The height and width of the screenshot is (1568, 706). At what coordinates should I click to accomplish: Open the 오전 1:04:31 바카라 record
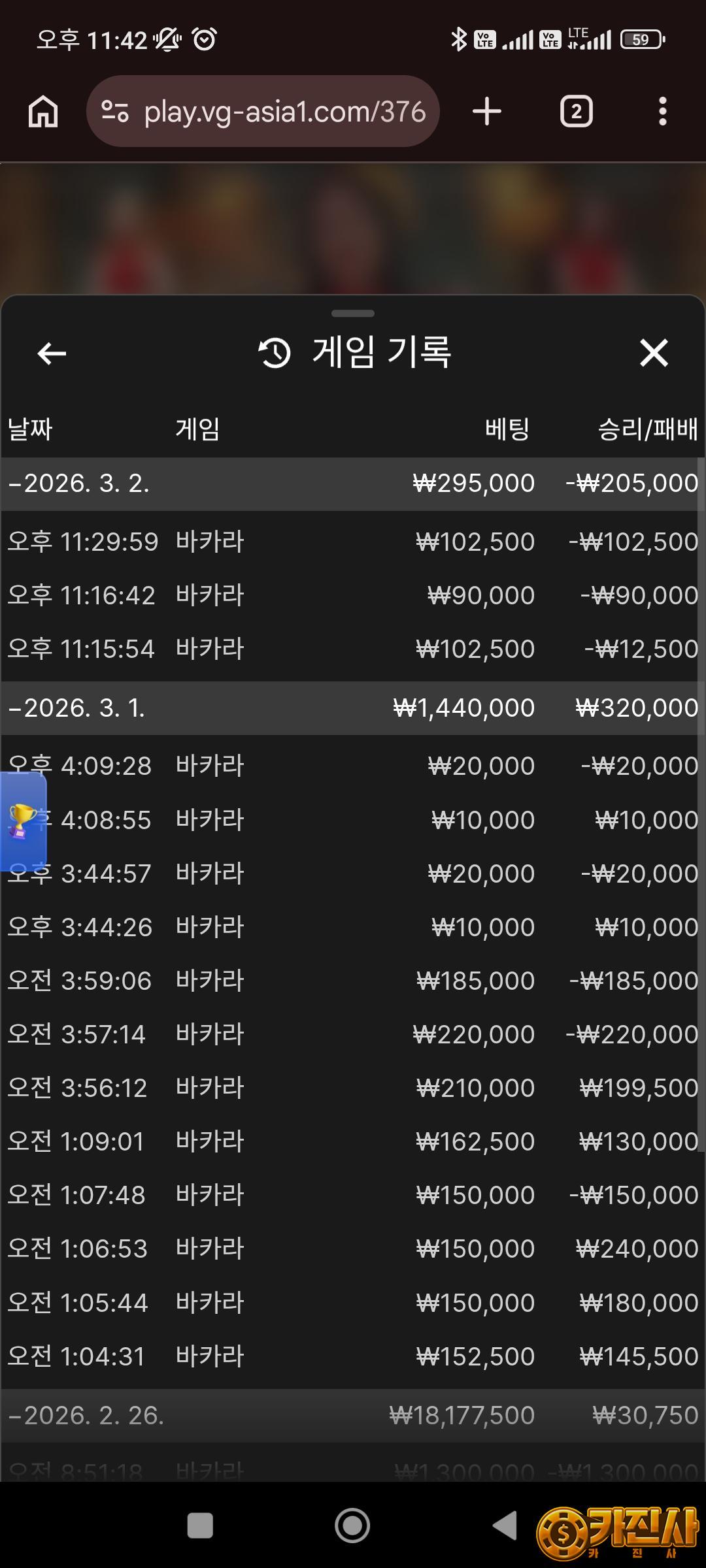pyautogui.click(x=353, y=1356)
